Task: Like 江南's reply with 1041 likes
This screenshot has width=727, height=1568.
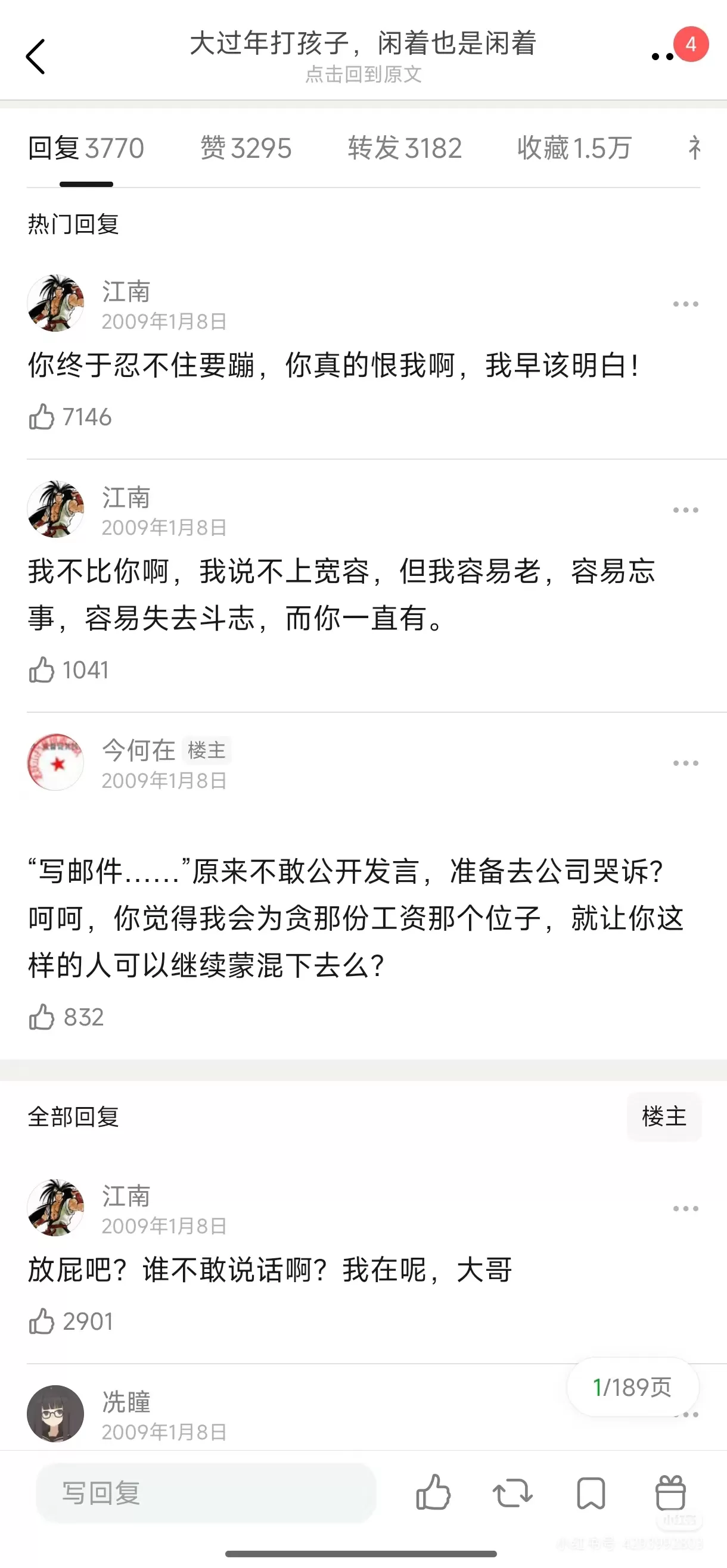Action: [x=42, y=670]
